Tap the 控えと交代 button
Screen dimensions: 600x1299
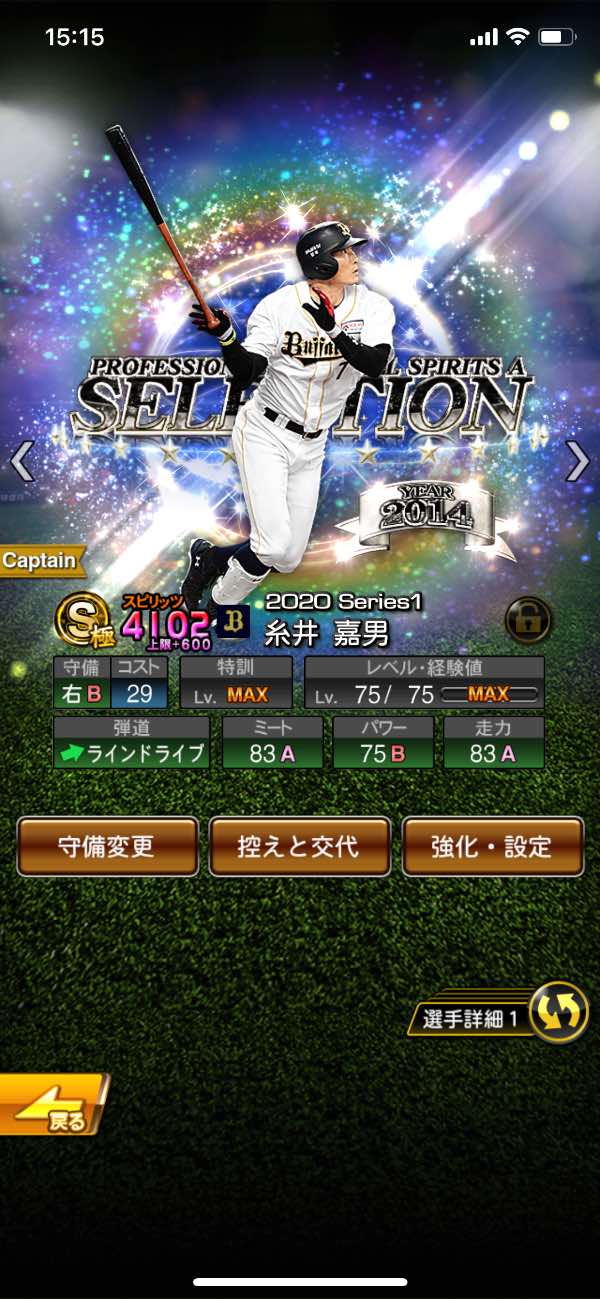299,847
